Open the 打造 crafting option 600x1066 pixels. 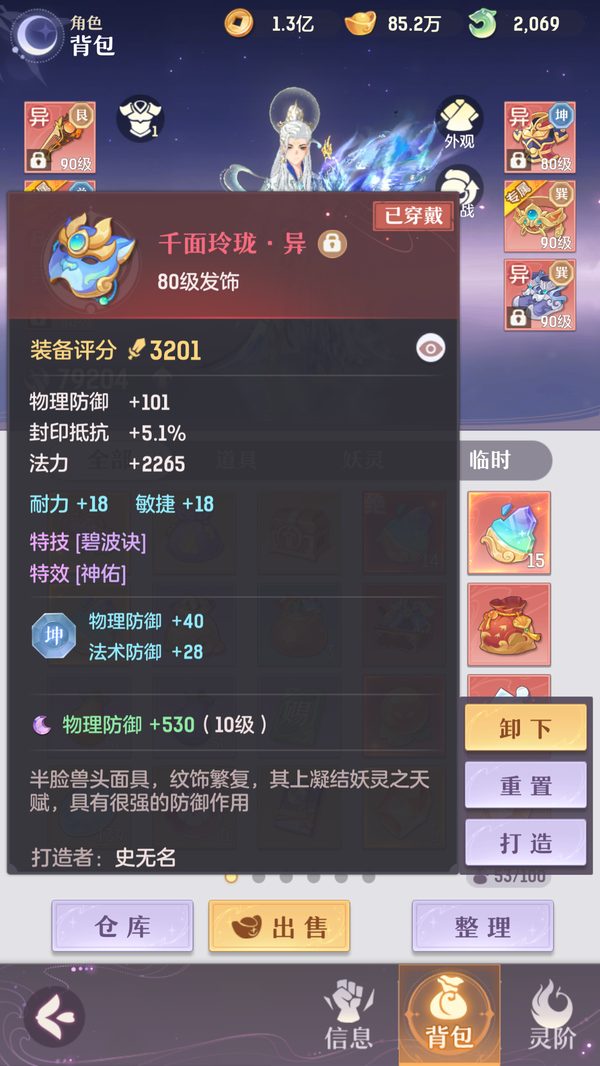pyautogui.click(x=525, y=842)
